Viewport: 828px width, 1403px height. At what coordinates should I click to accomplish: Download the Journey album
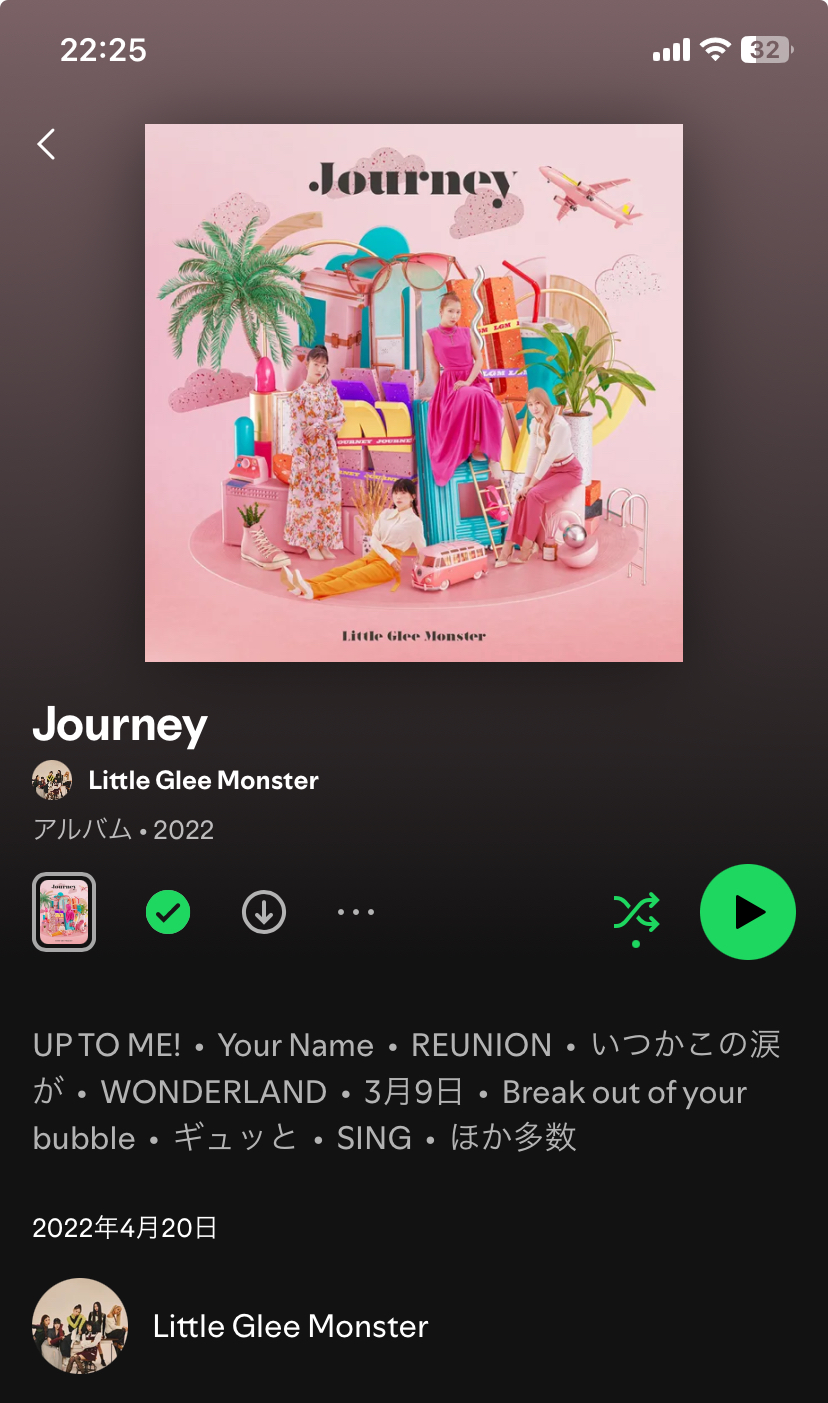264,912
